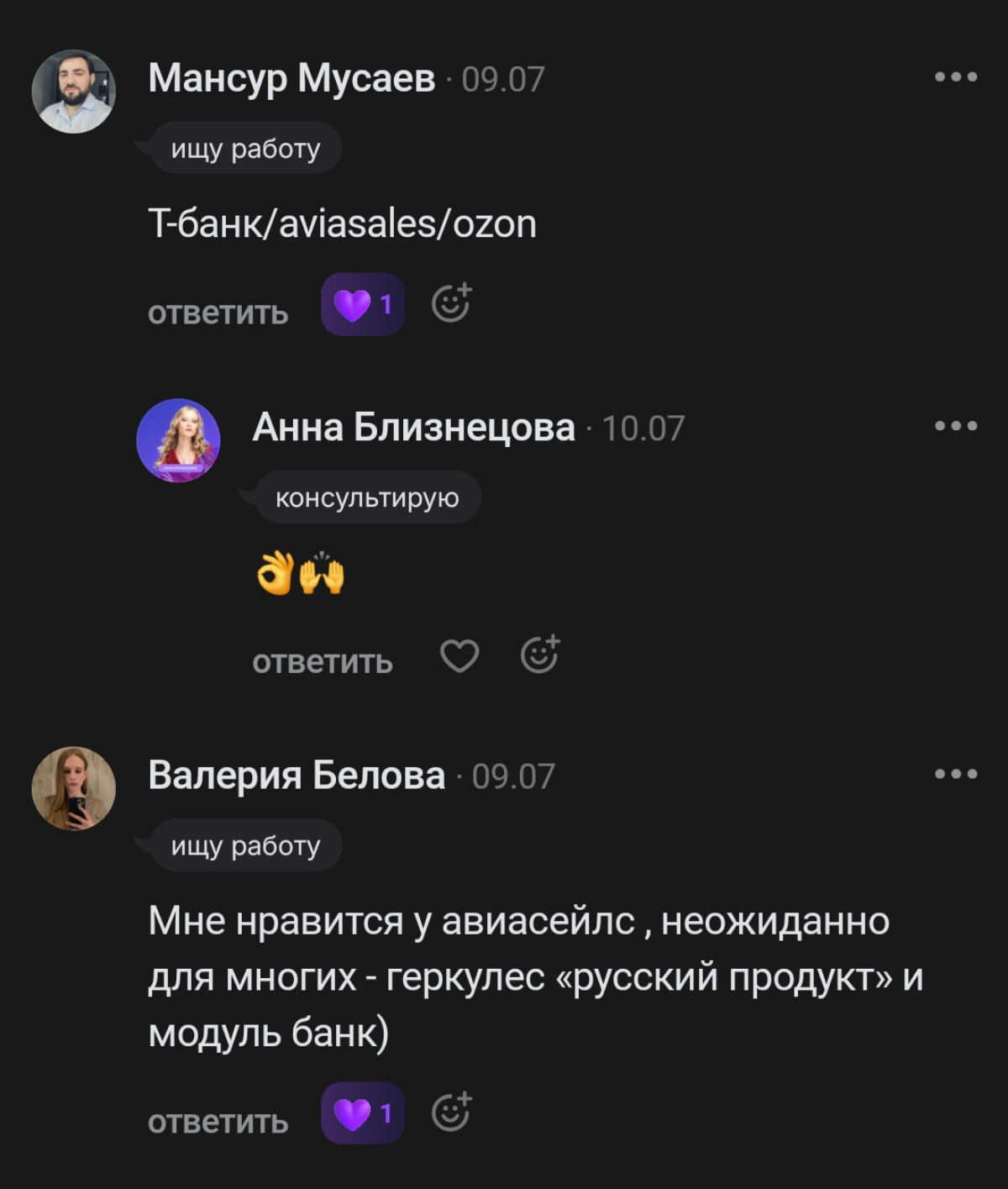Click "ответить" under Валерия Белова's comment
Image resolution: width=1008 pixels, height=1189 pixels.
coord(218,1119)
